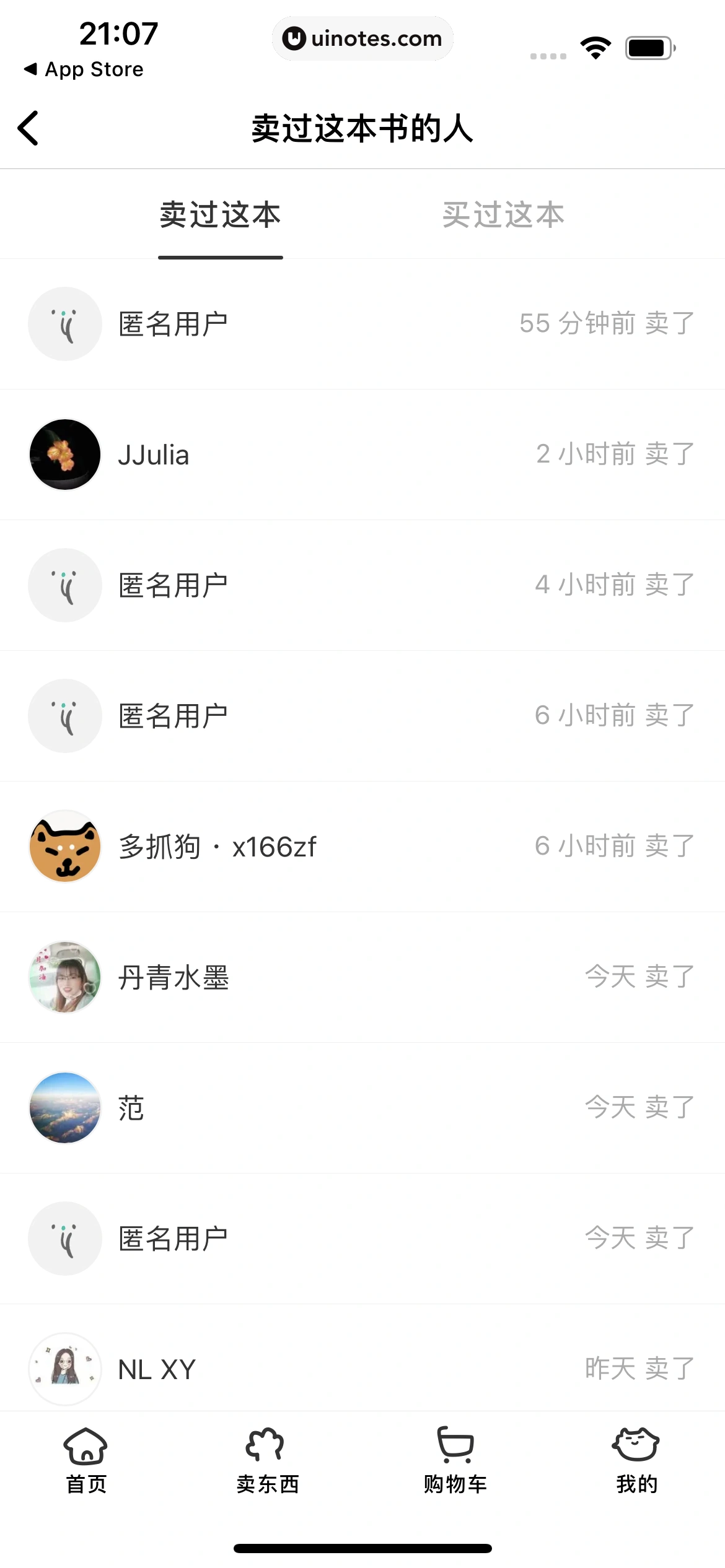Screen dimensions: 725x1568
Task: Click NL XY's avatar image
Action: click(x=64, y=1369)
